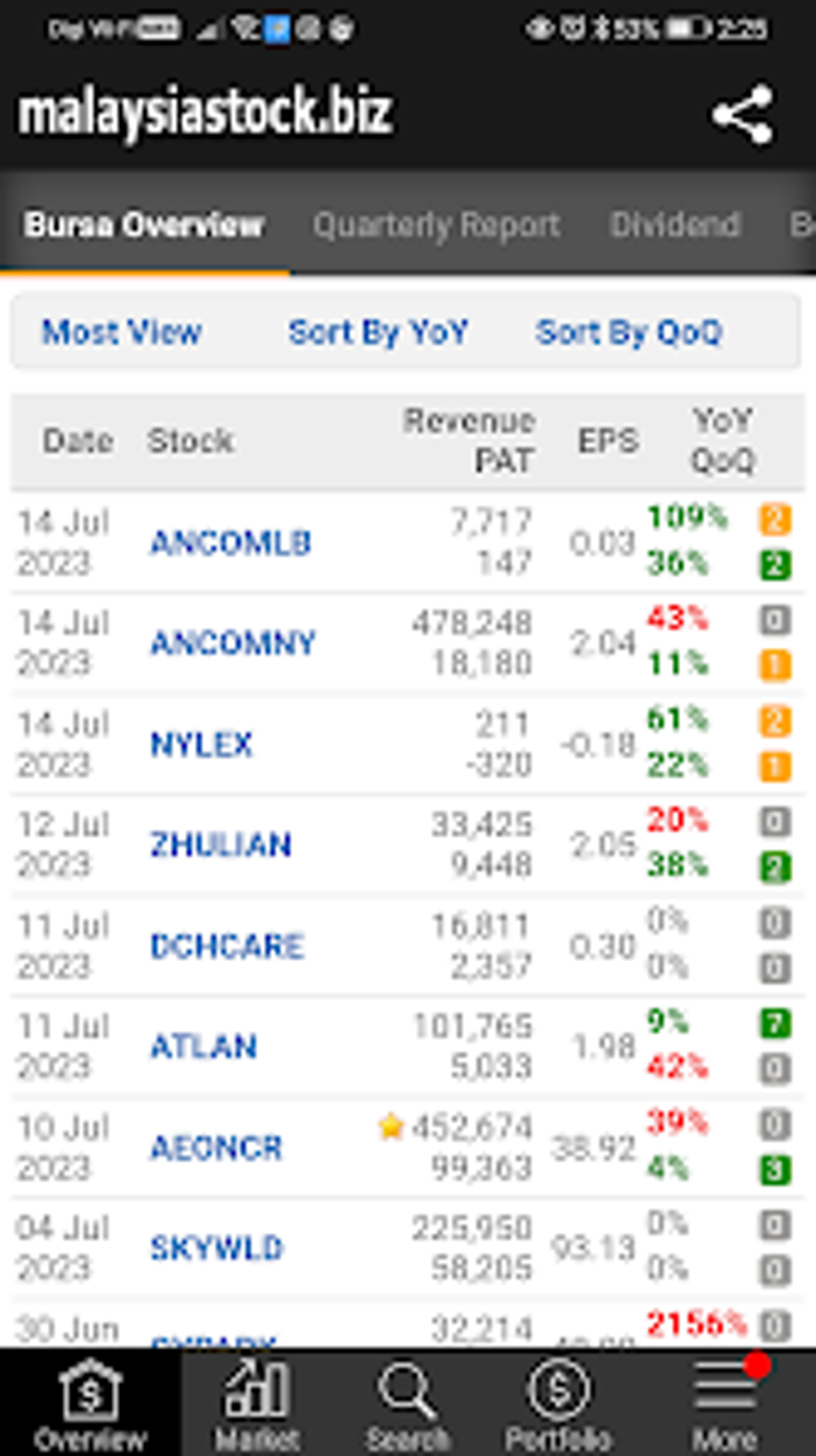Viewport: 816px width, 1456px height.
Task: View the NYLEX stock page
Action: click(x=201, y=744)
